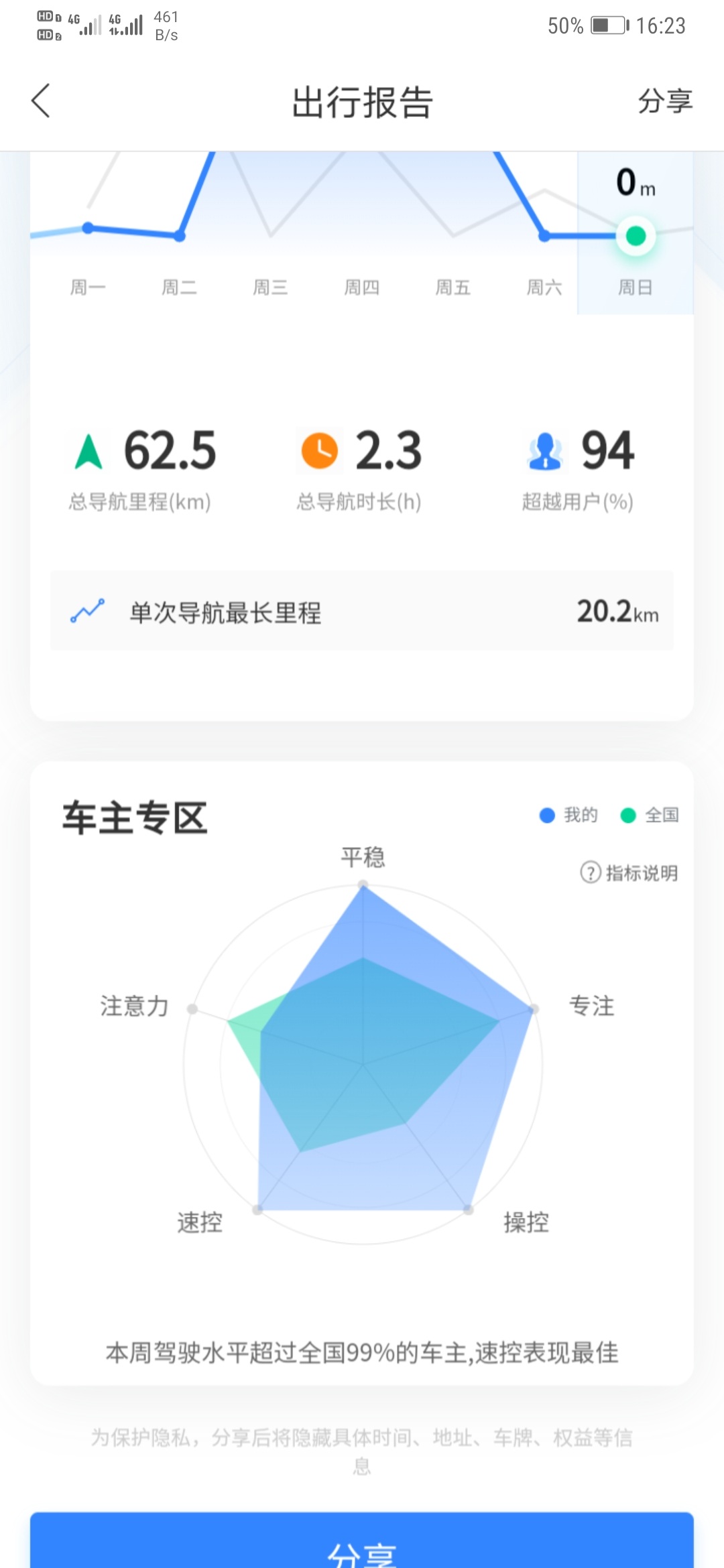Viewport: 724px width, 1568px height.
Task: Select 周五 on the weekly chart
Action: coord(453,287)
